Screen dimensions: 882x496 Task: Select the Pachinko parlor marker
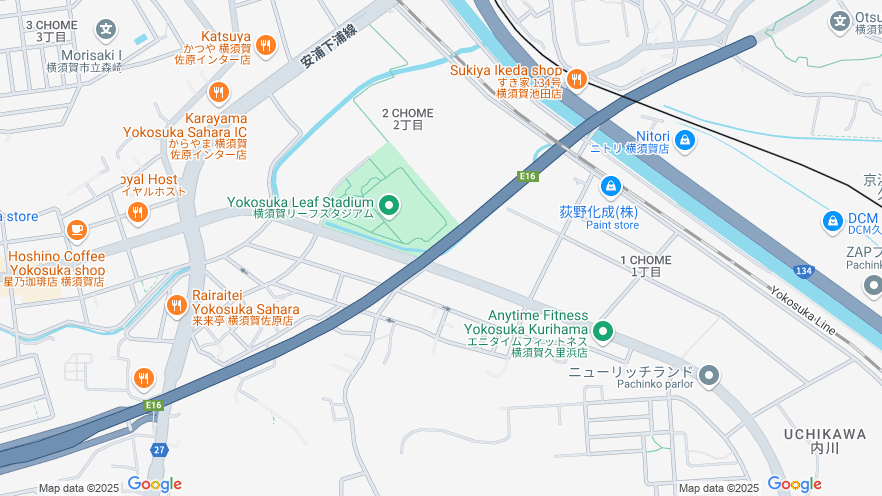click(709, 376)
